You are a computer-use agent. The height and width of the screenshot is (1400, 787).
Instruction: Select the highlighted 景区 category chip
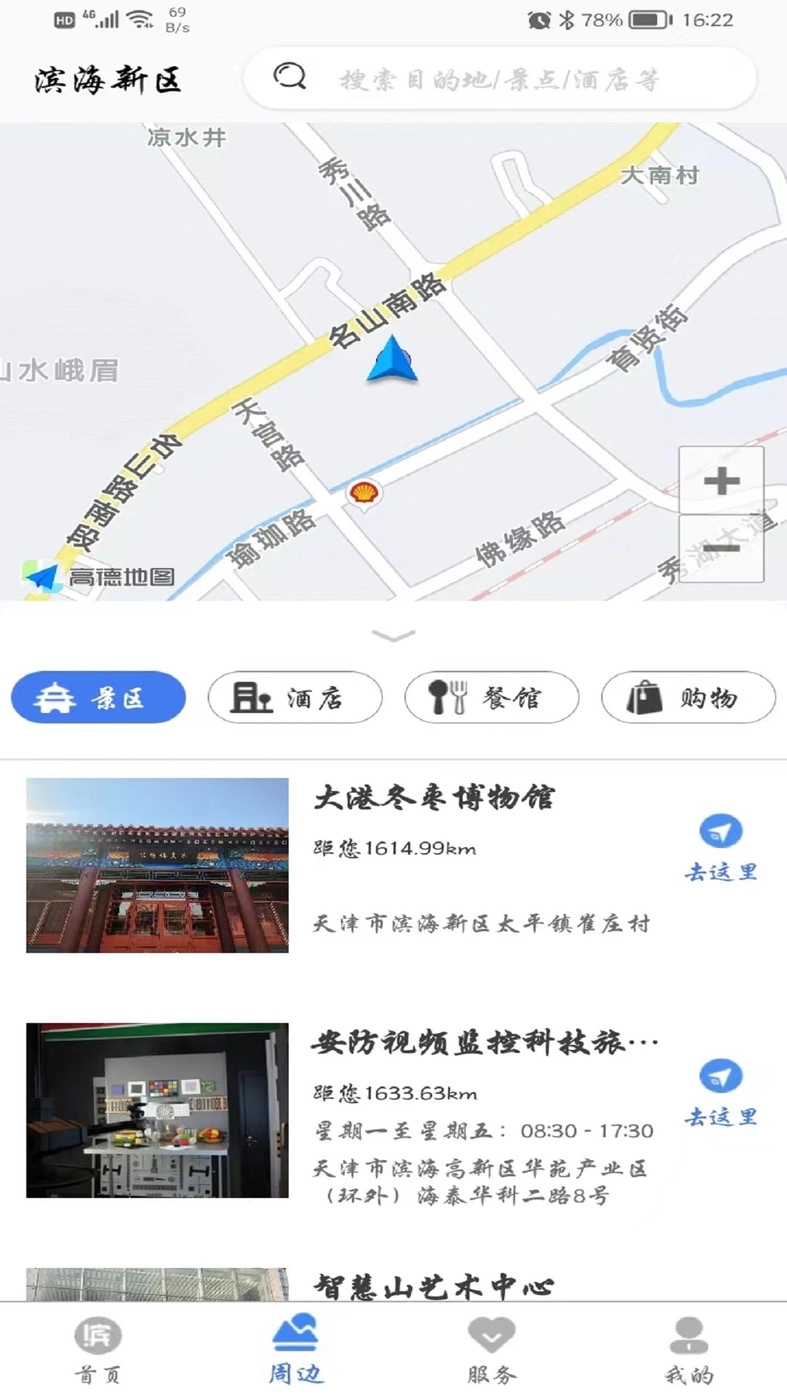[97, 698]
